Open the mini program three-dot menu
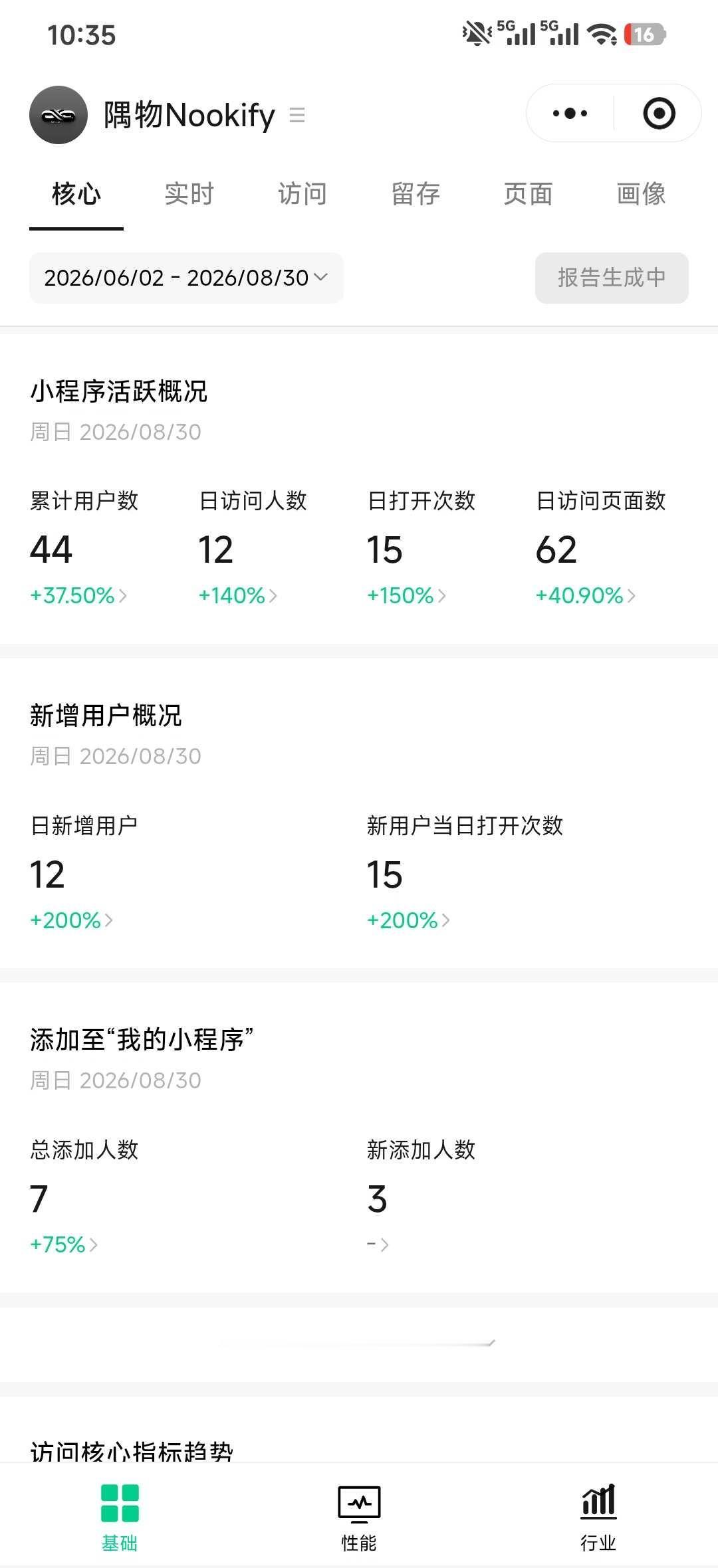 coord(570,114)
